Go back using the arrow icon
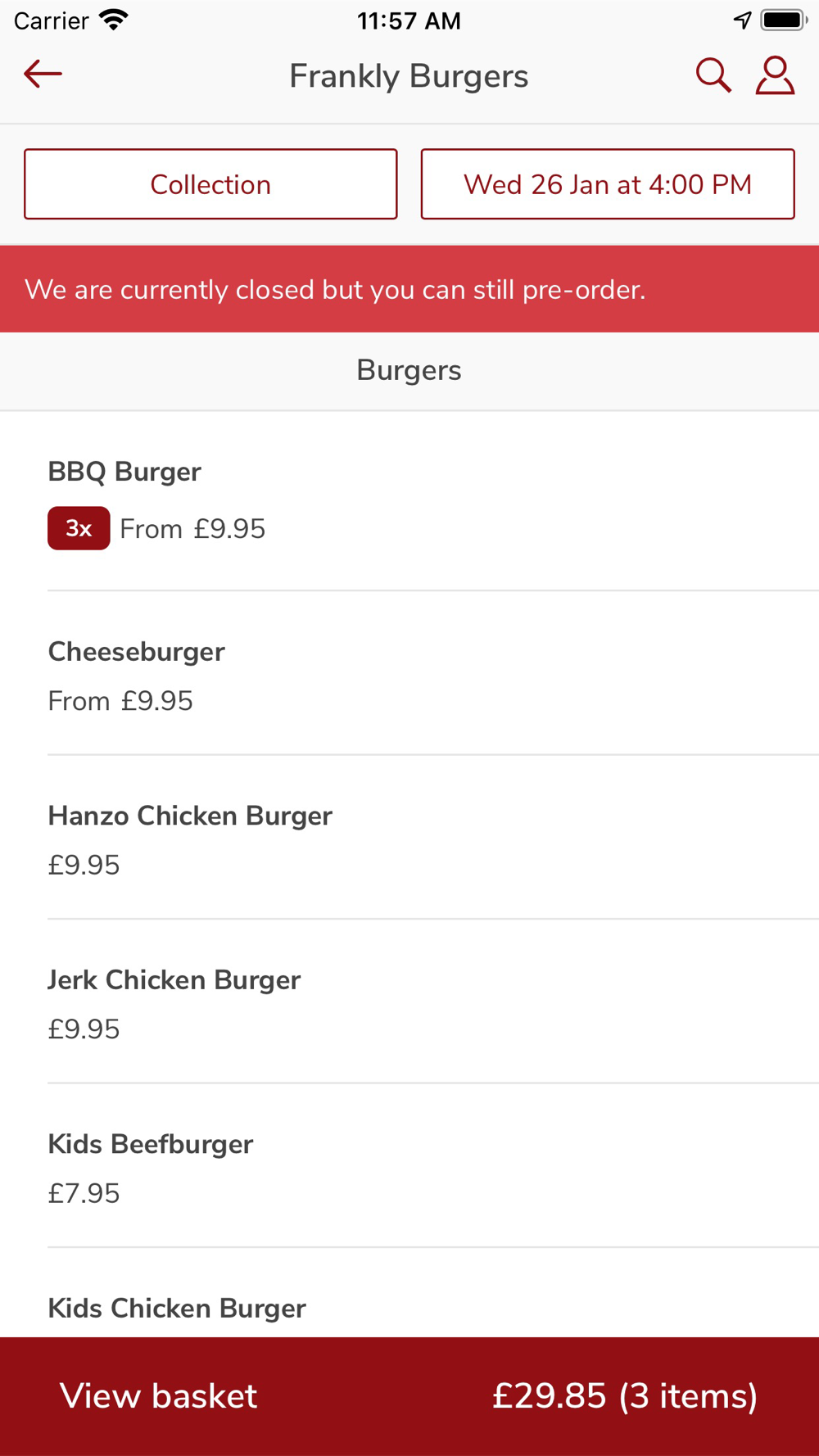Image resolution: width=819 pixels, height=1456 pixels. 43,75
